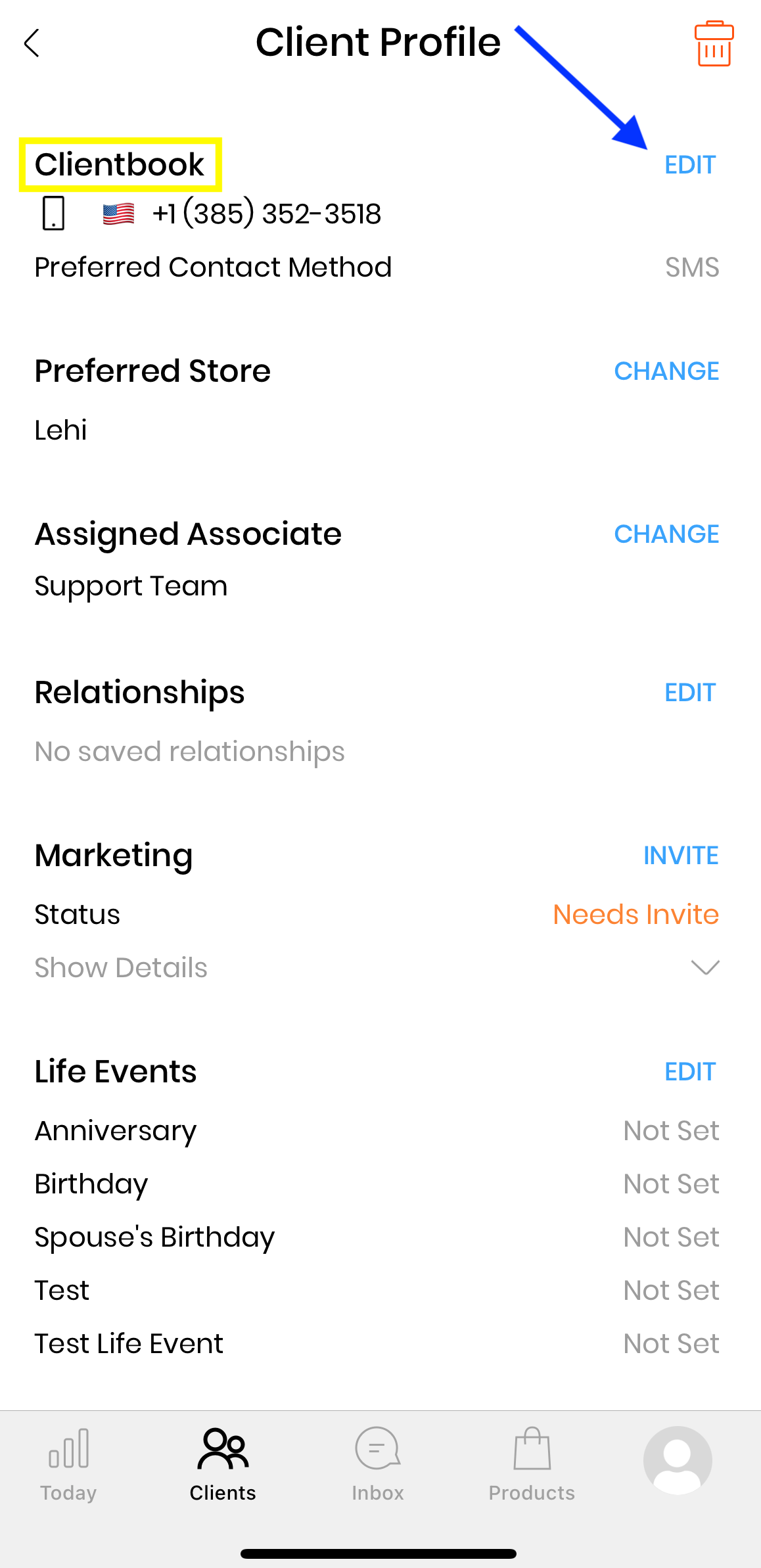Open the Inbox tab

point(377,1464)
